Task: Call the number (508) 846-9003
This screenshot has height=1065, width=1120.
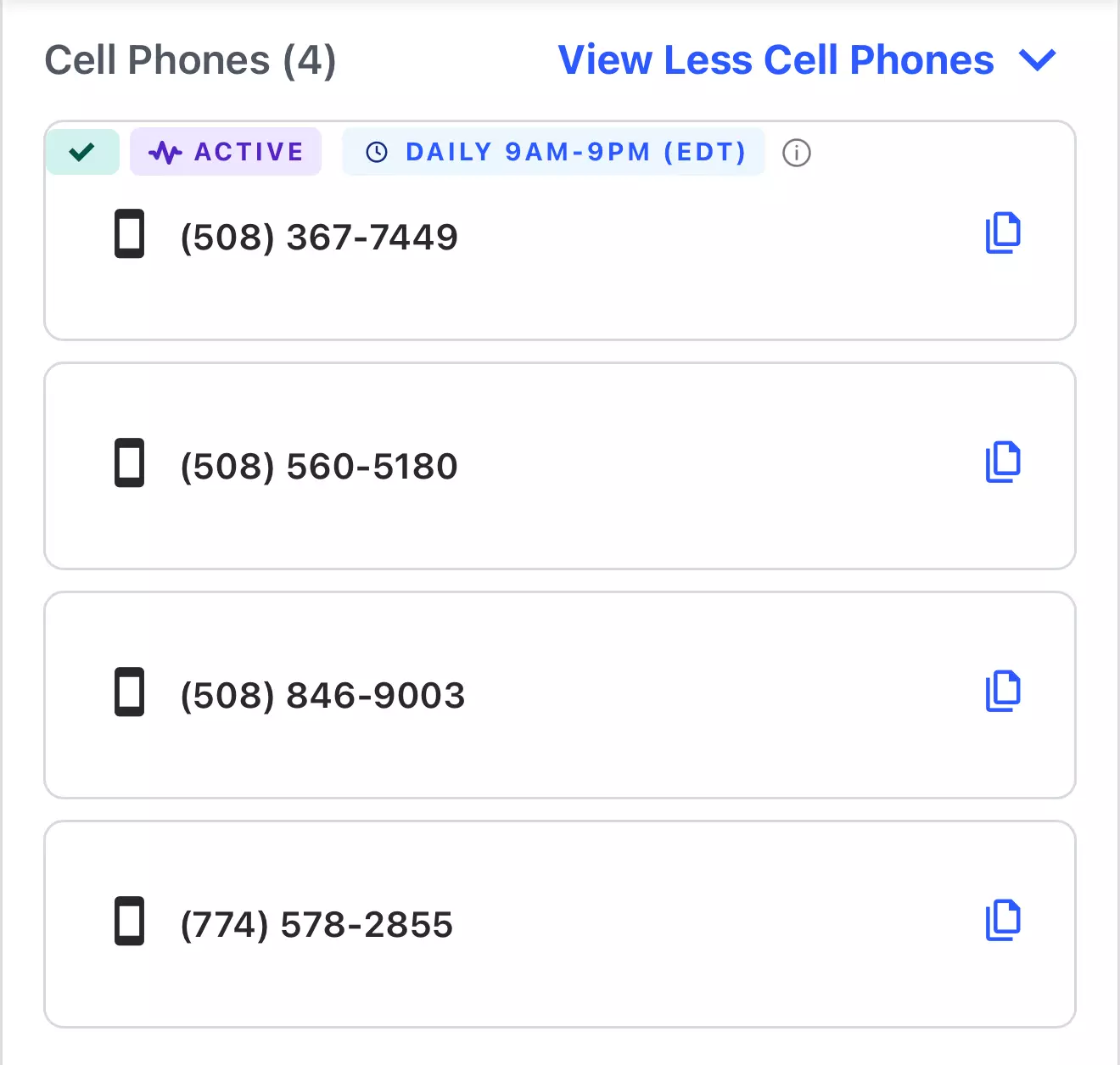Action: coord(322,695)
